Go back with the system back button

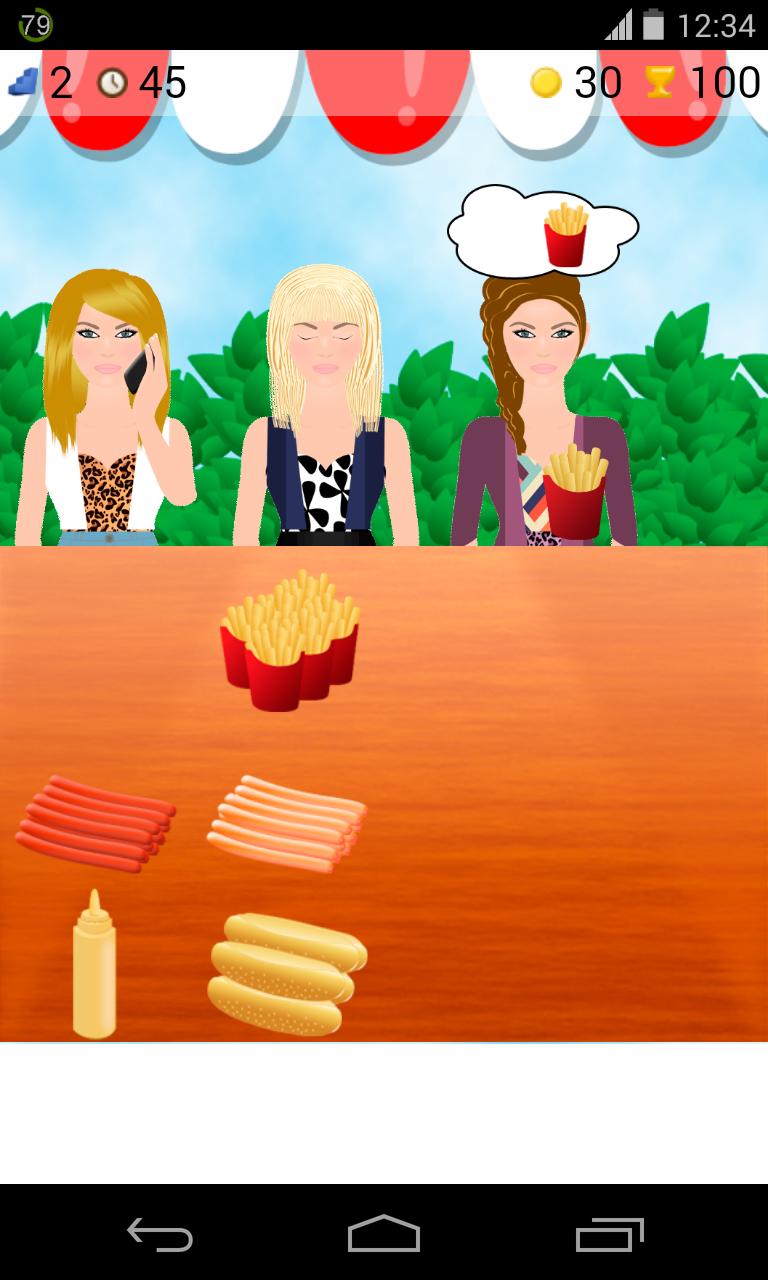pyautogui.click(x=160, y=1234)
